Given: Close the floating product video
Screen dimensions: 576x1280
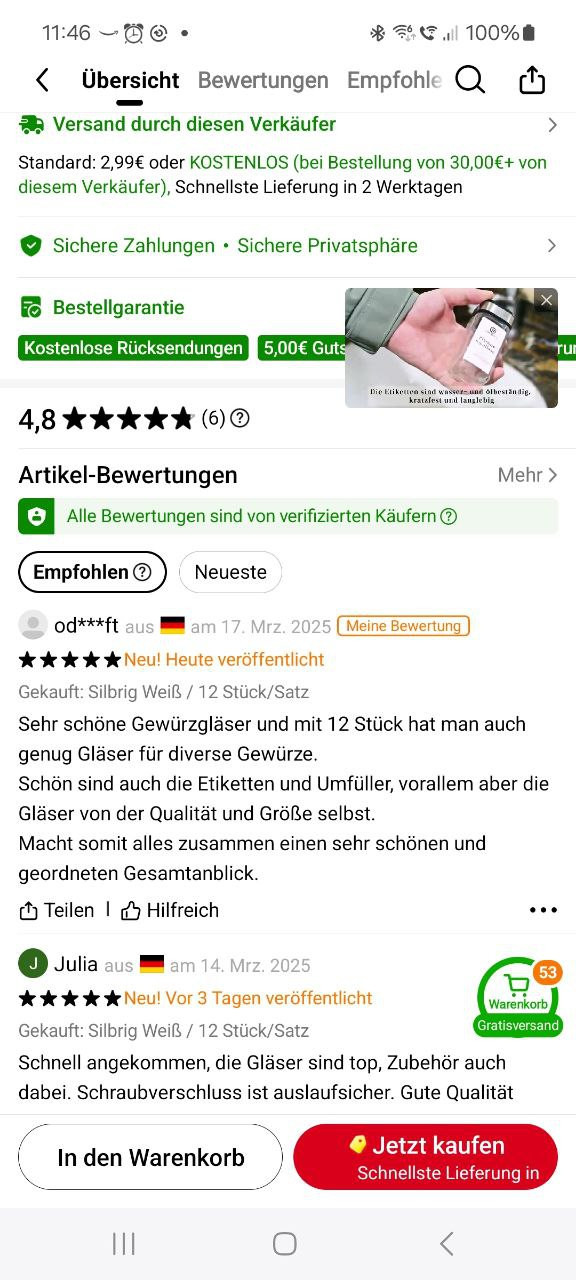Looking at the screenshot, I should coord(546,300).
